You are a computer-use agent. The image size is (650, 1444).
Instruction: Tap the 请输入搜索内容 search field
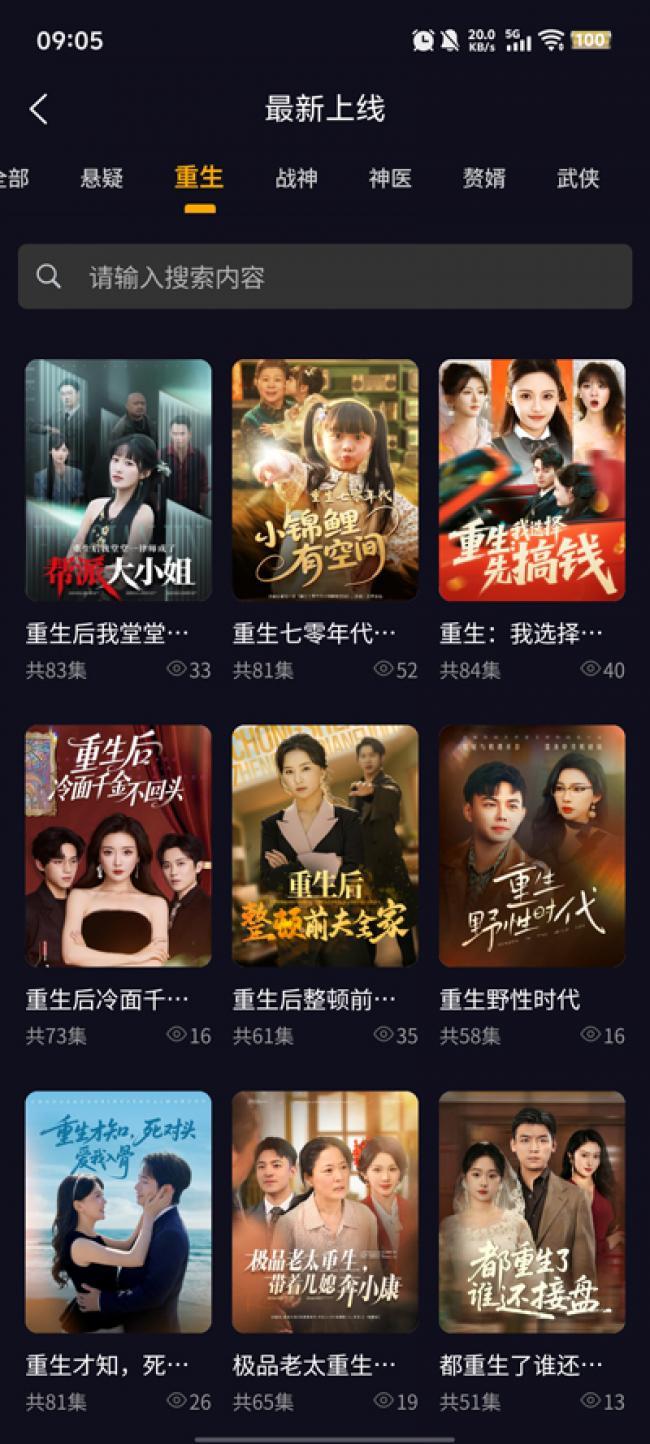click(x=325, y=277)
